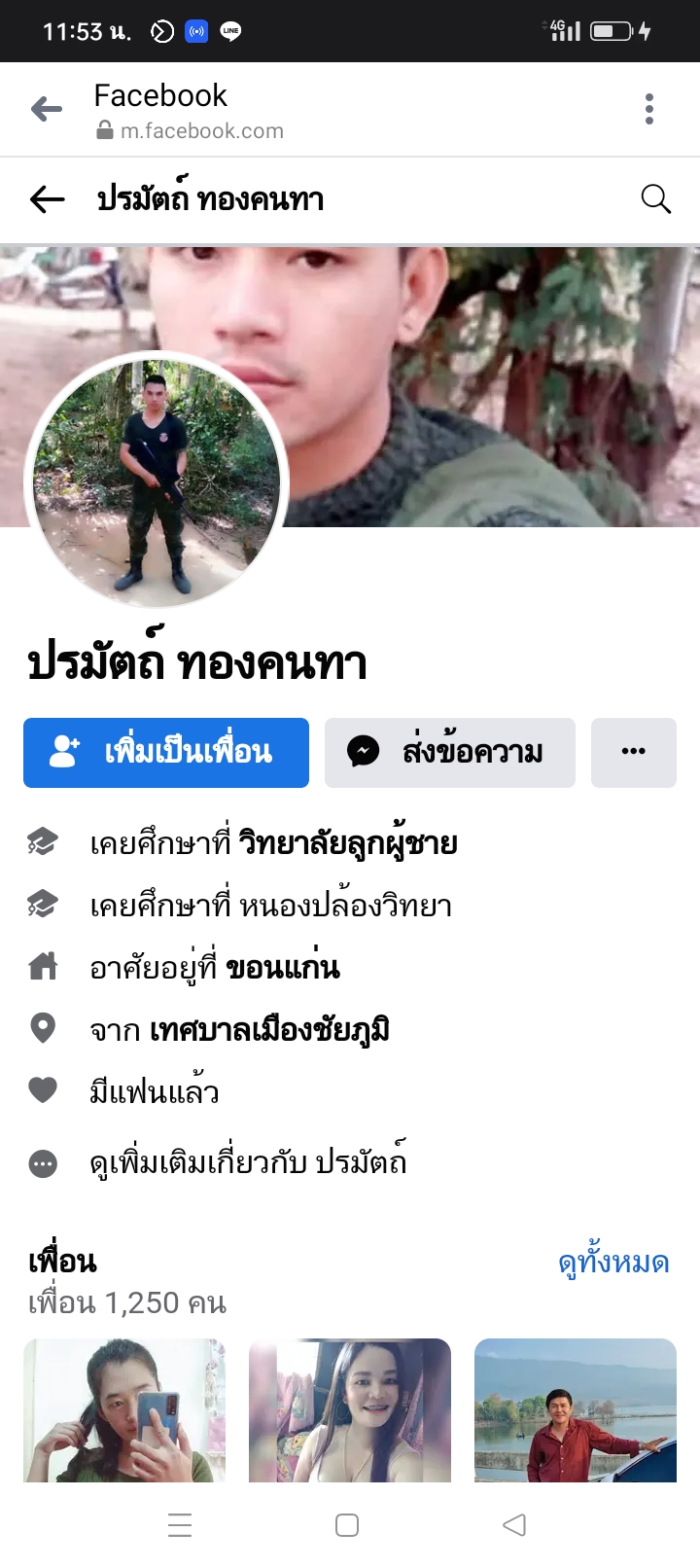The width and height of the screenshot is (700, 1568).
Task: Go back using the profile header arrow
Action: click(x=47, y=199)
